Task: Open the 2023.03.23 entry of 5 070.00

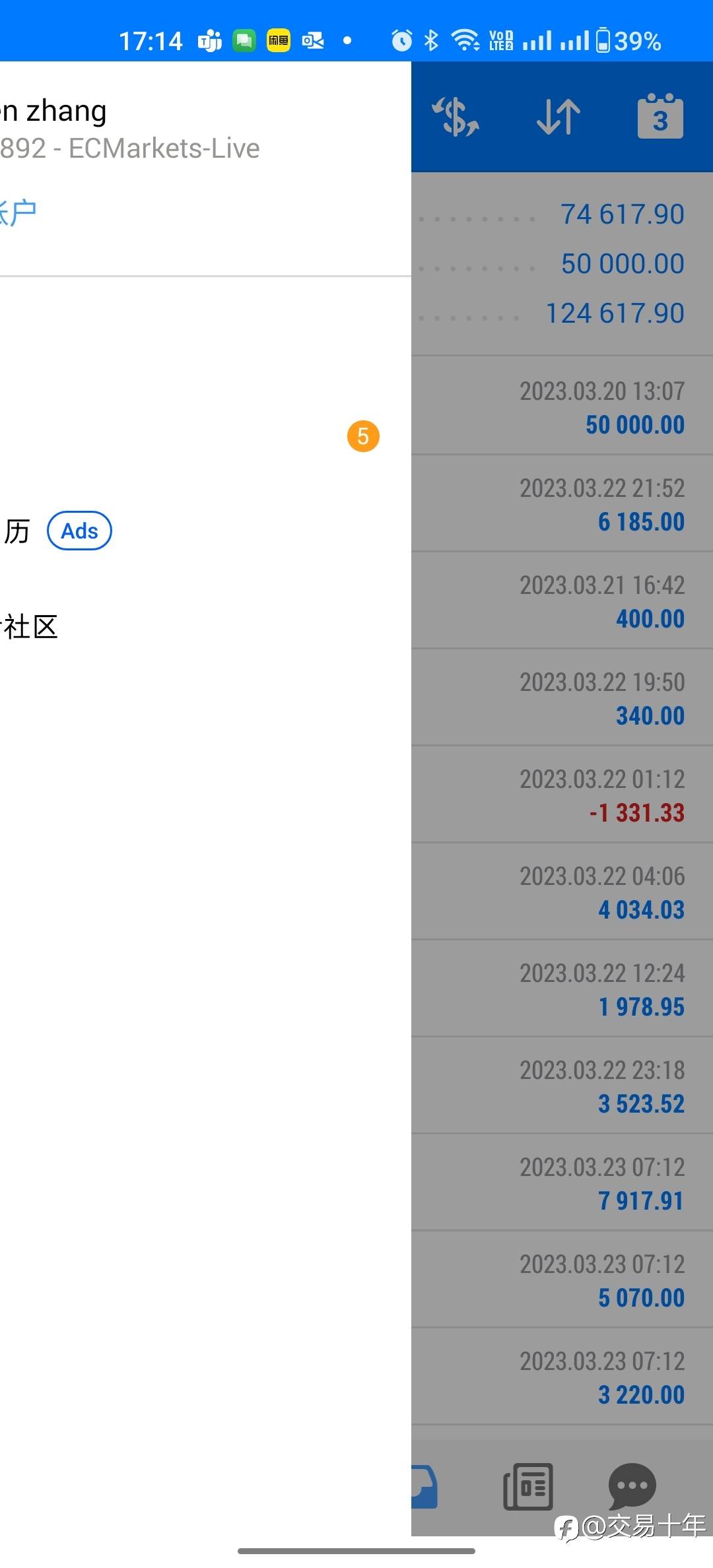Action: pyautogui.click(x=562, y=1280)
